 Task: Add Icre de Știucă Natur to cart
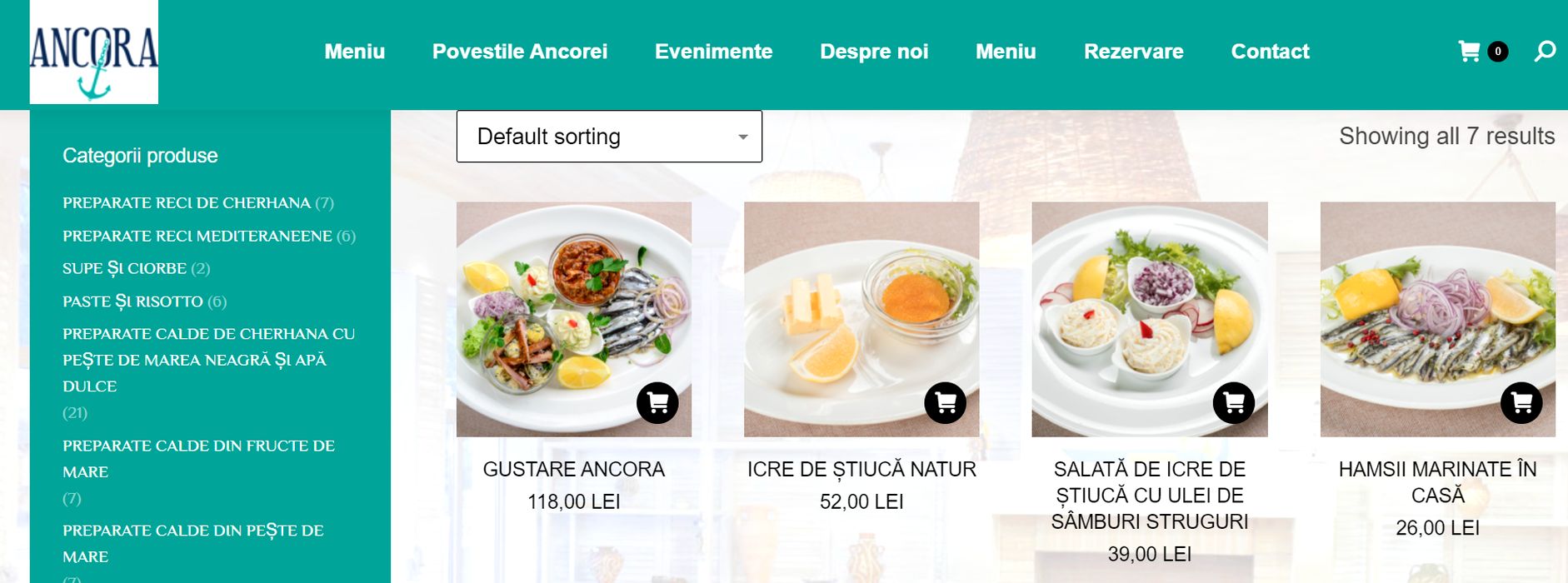(946, 403)
